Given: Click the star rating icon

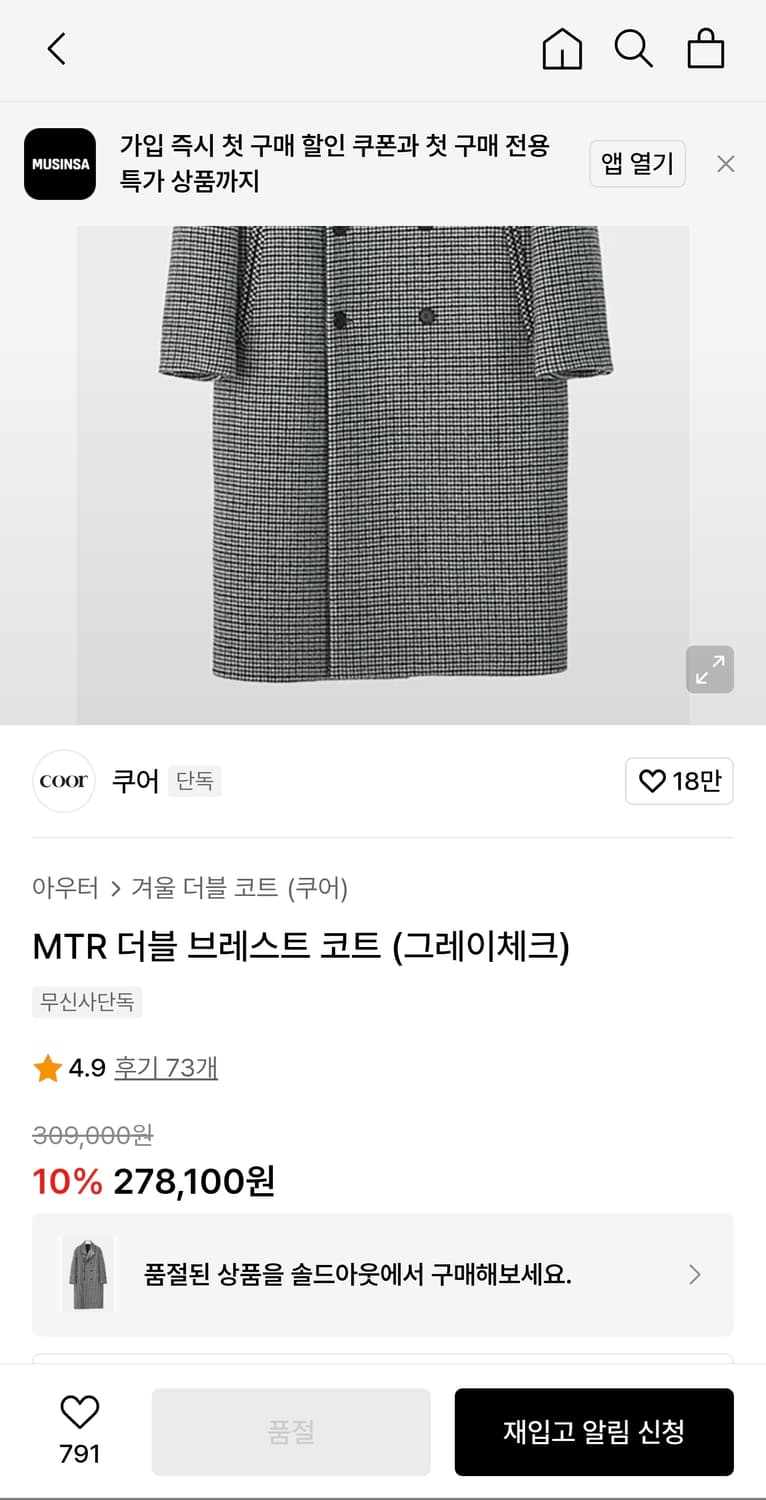Looking at the screenshot, I should 46,1068.
